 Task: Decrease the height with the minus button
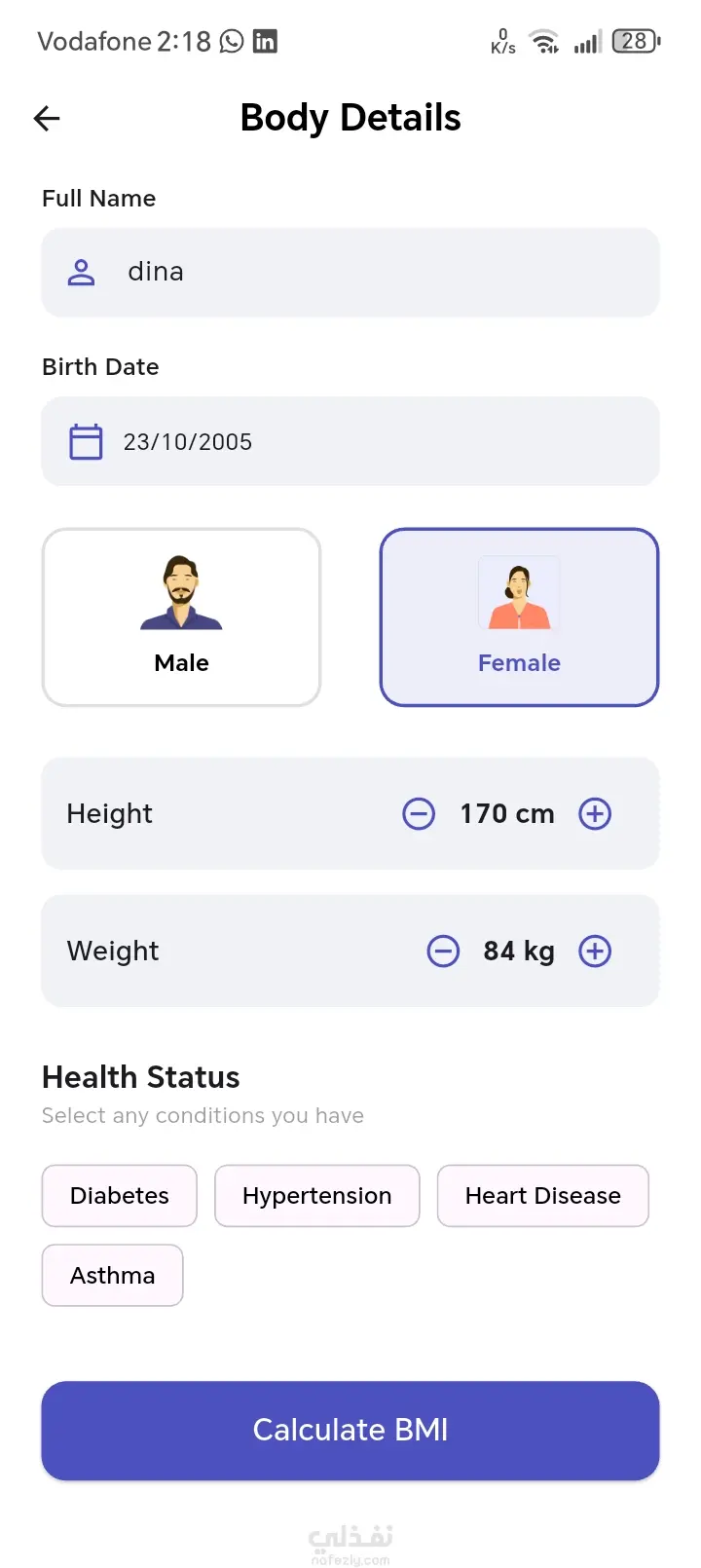point(419,813)
